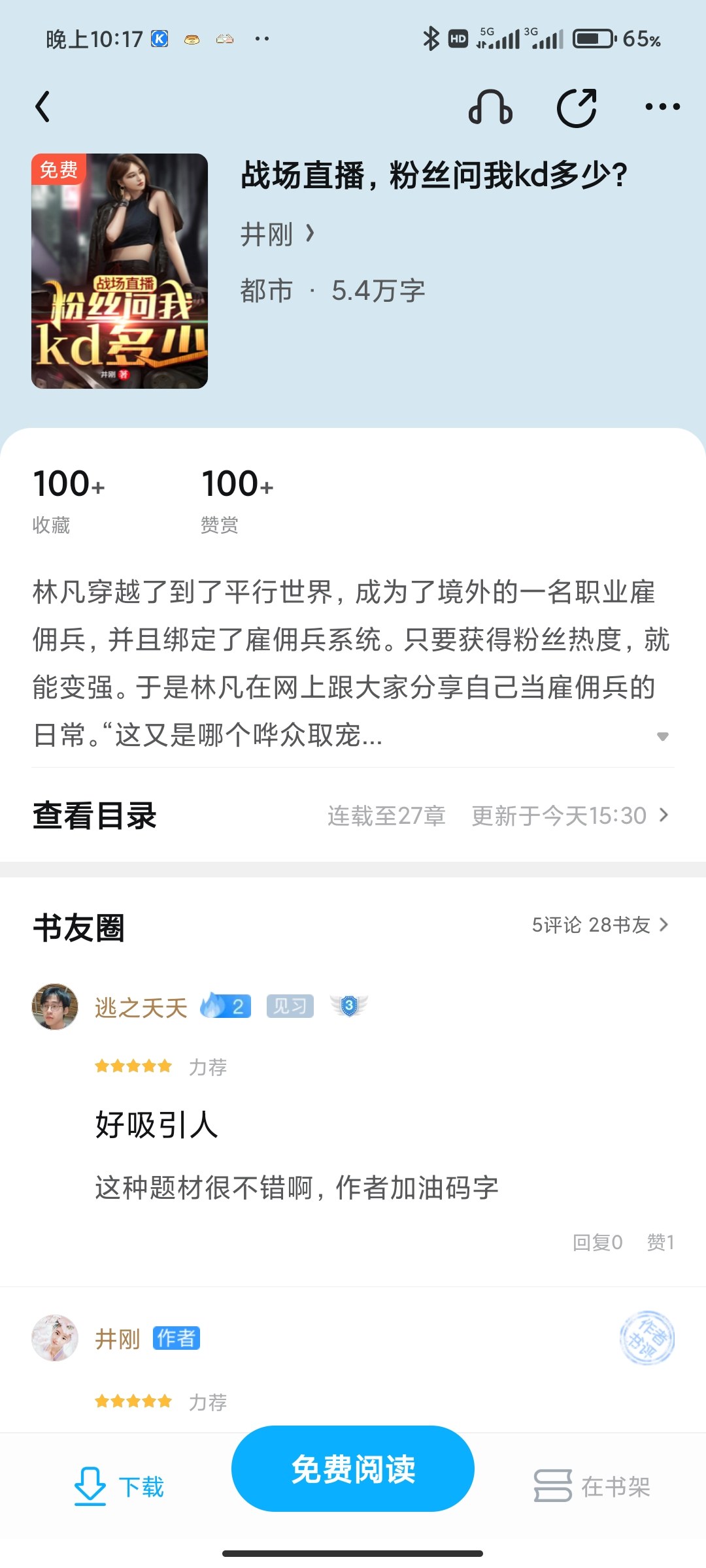Go back using the top-left arrow

point(43,106)
